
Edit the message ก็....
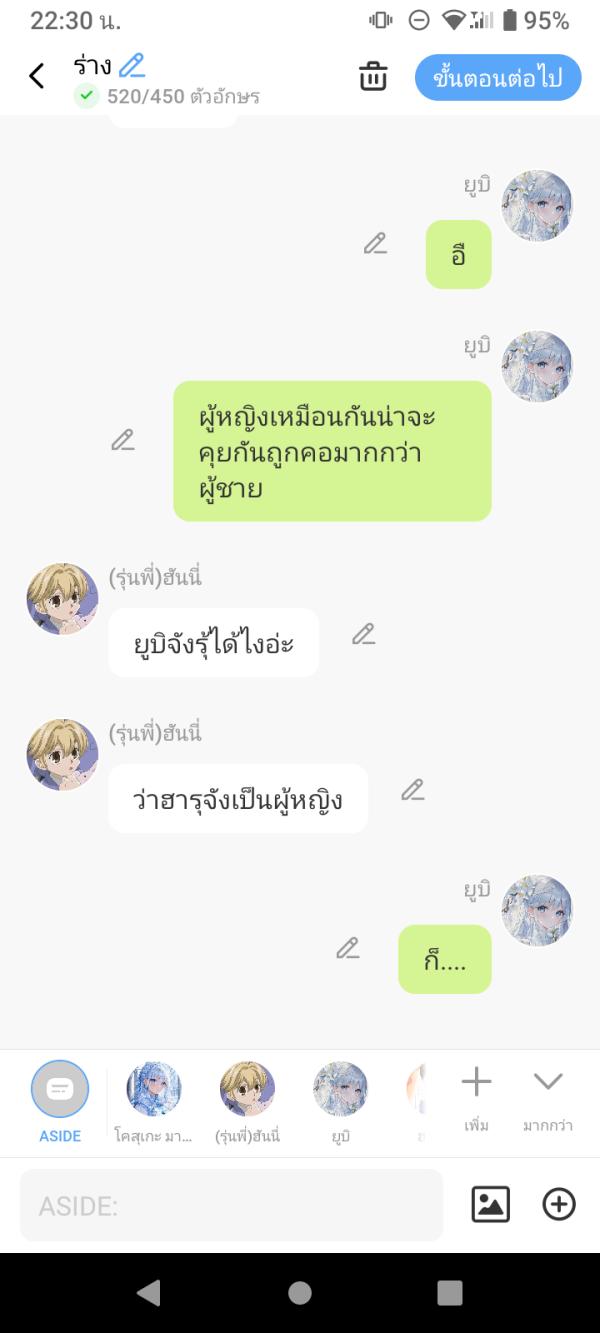(x=348, y=948)
